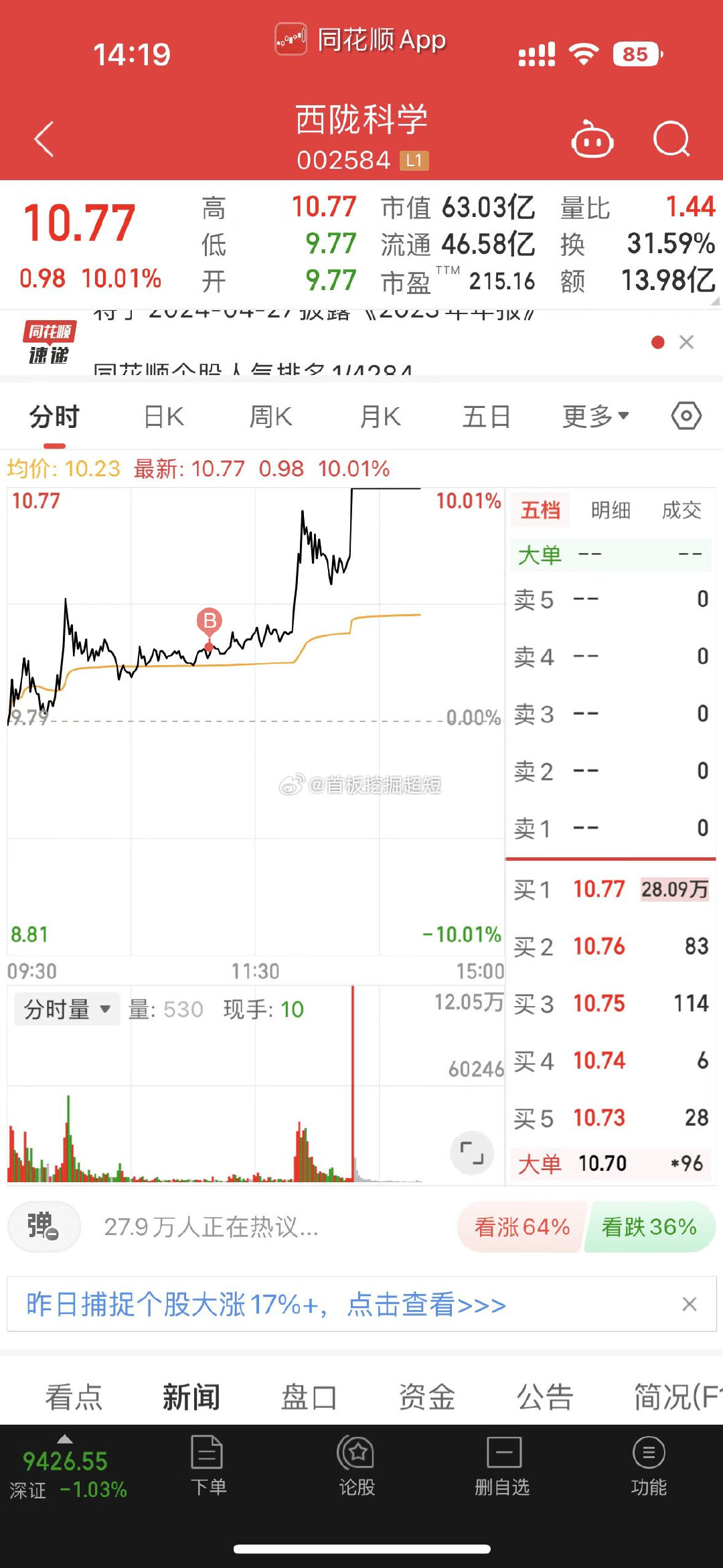This screenshot has height=1568, width=723.
Task: Tap 下单 to place an order
Action: [208, 1467]
